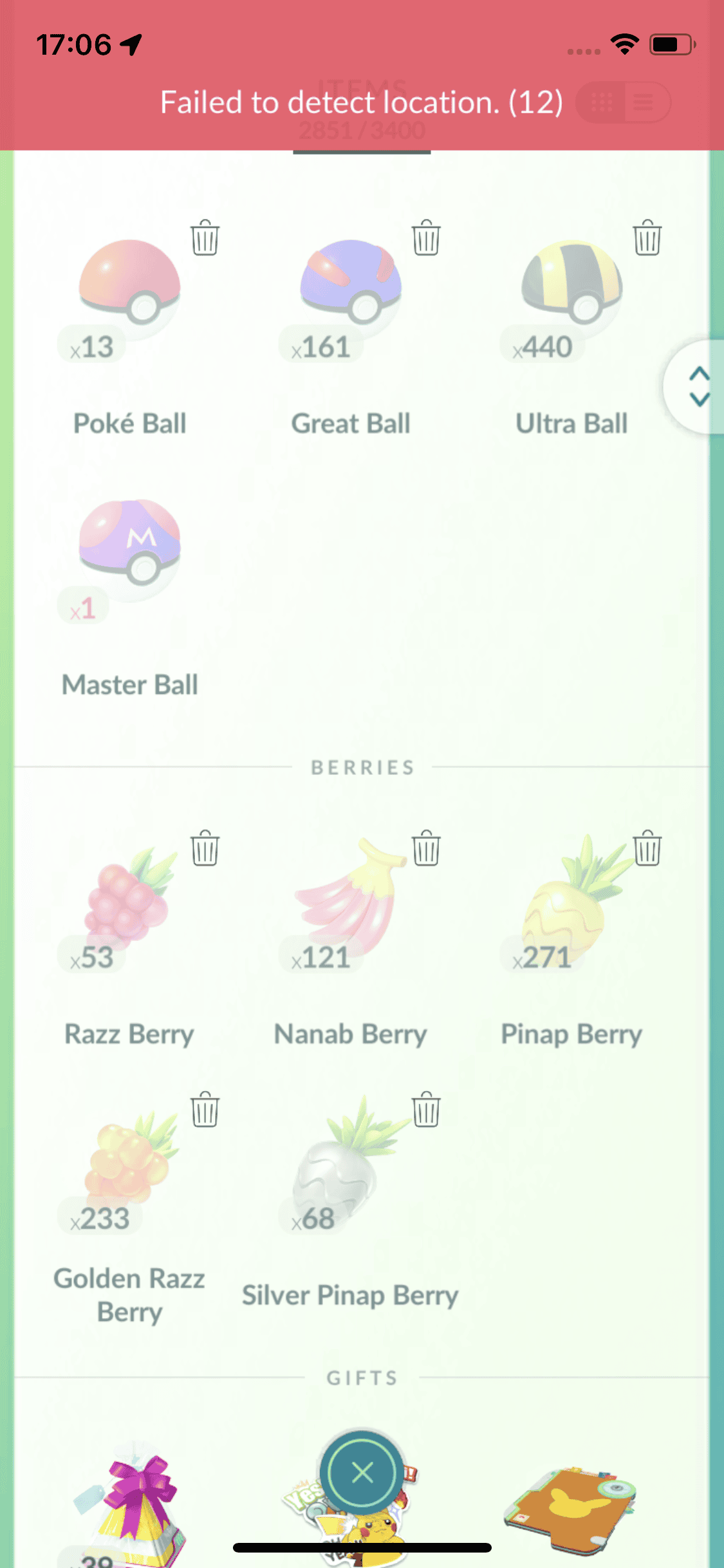The image size is (724, 1568).
Task: Tap the trash icon for Silver Pinap Berry
Action: click(x=426, y=1110)
